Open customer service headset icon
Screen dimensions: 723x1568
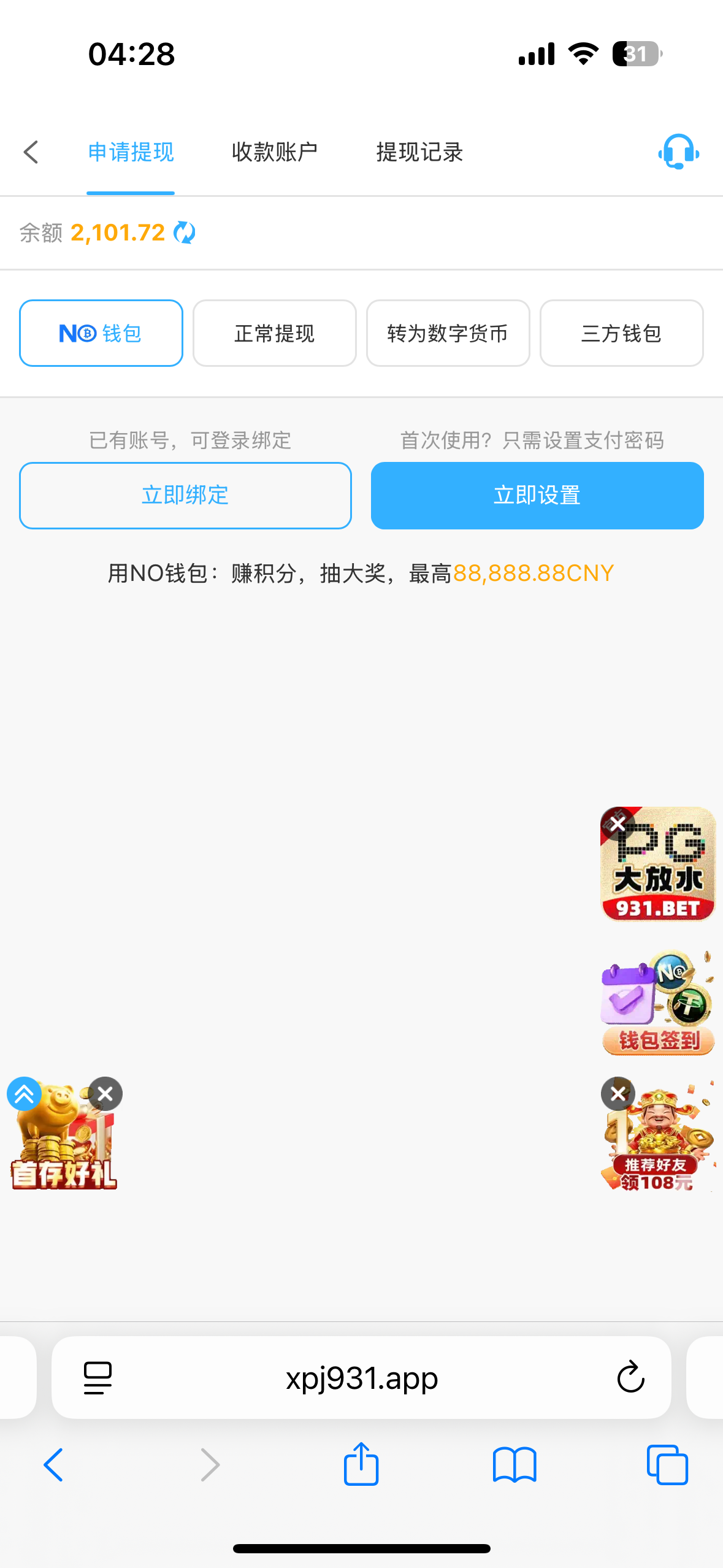click(x=678, y=152)
